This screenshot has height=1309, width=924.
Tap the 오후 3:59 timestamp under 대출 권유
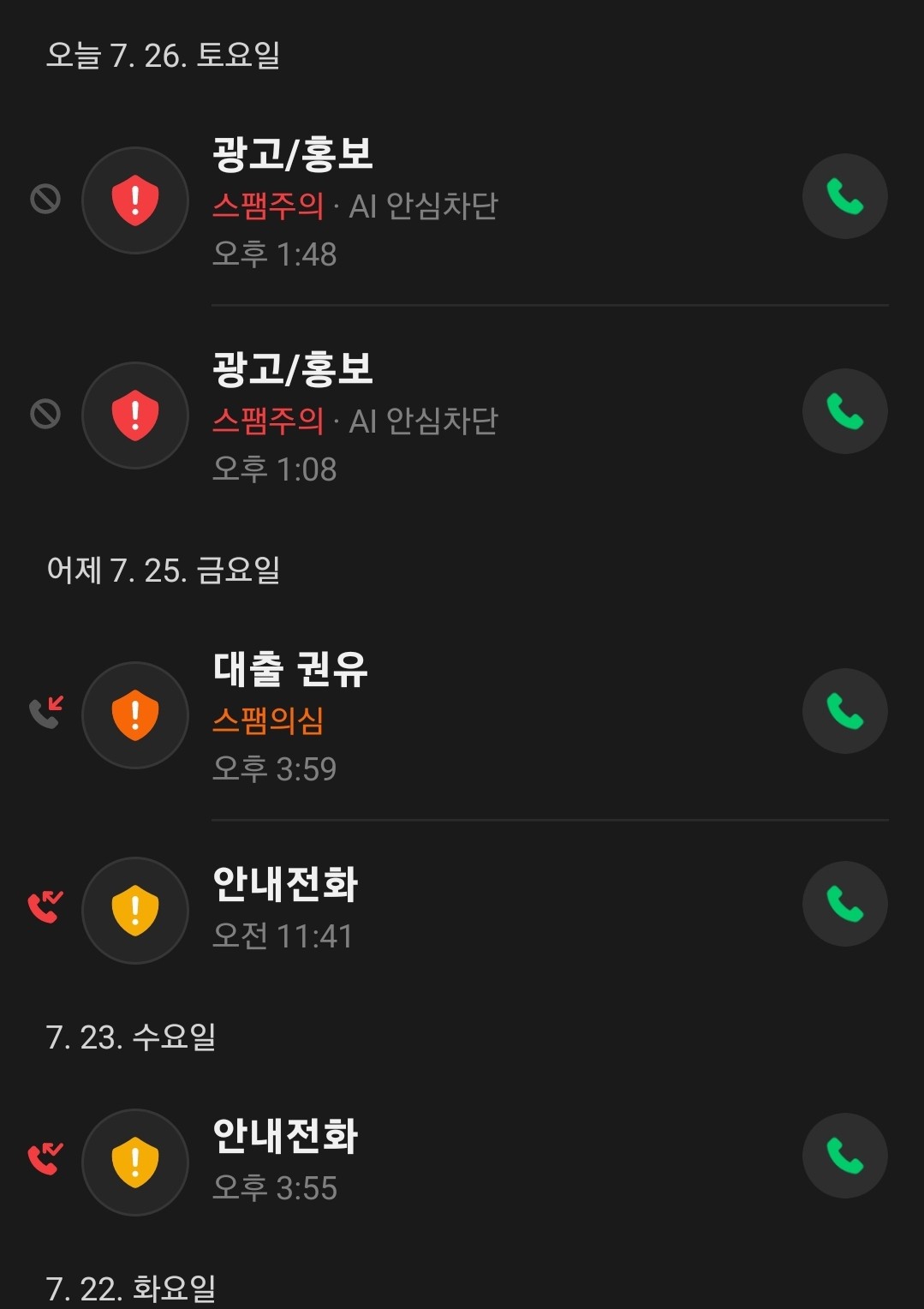point(274,769)
